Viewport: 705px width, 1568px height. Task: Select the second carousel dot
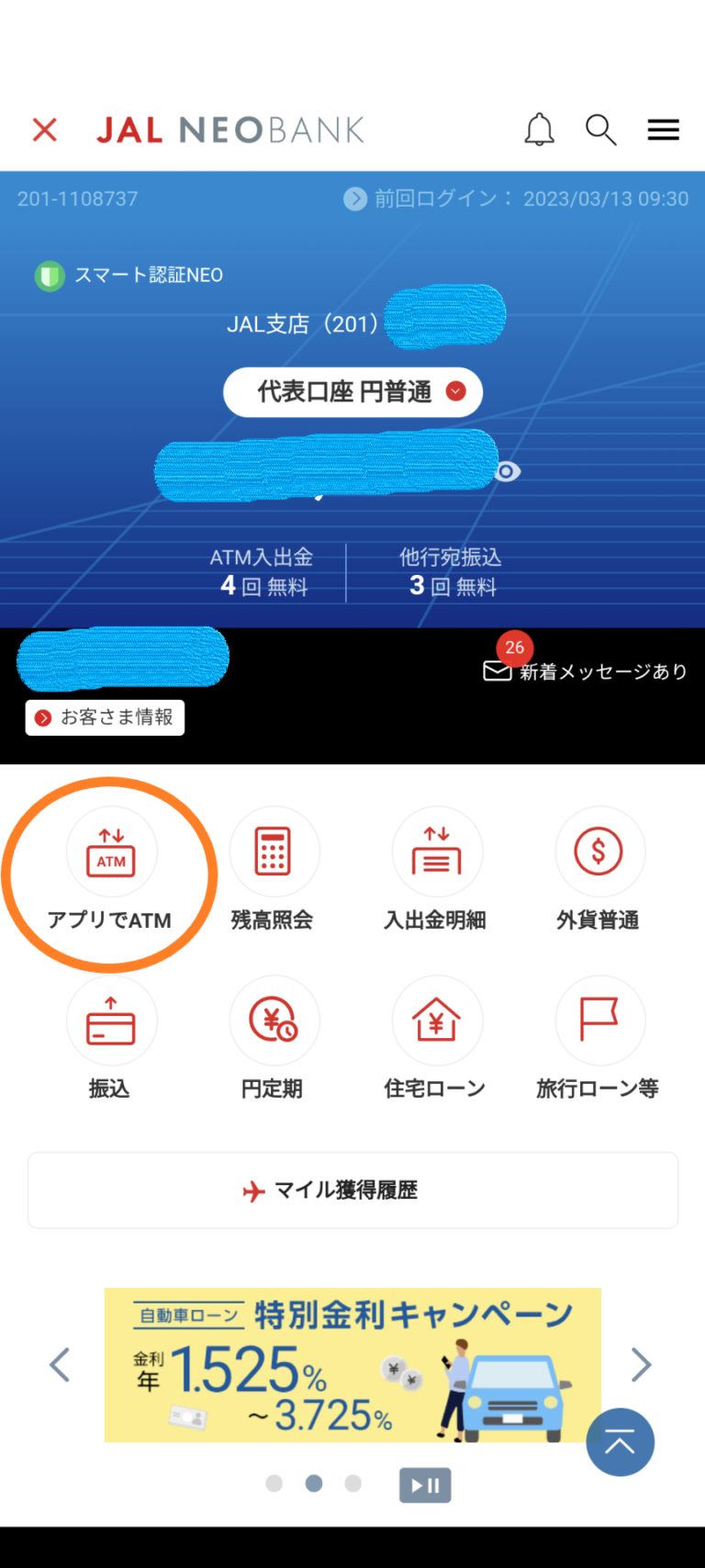tap(313, 1483)
